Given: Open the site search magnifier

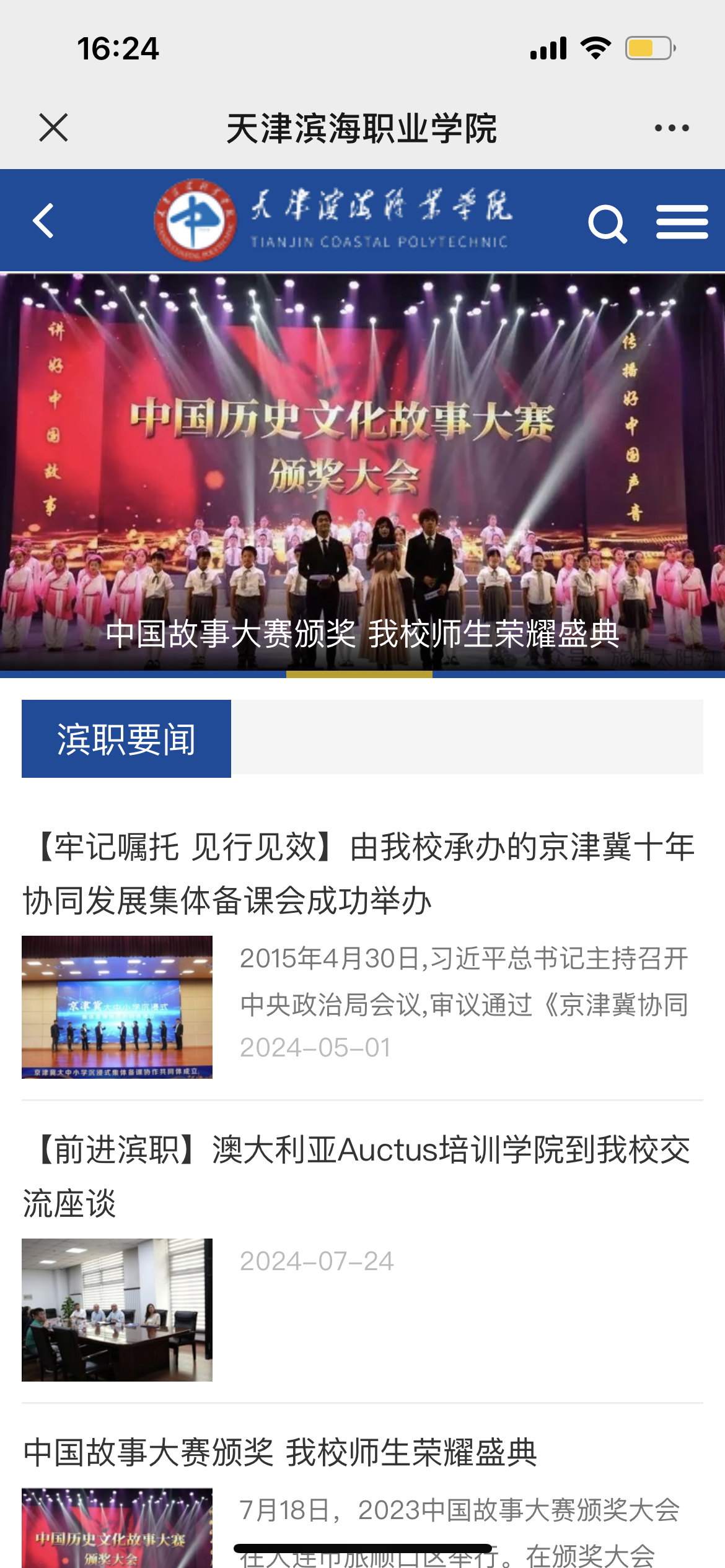Looking at the screenshot, I should [x=607, y=224].
